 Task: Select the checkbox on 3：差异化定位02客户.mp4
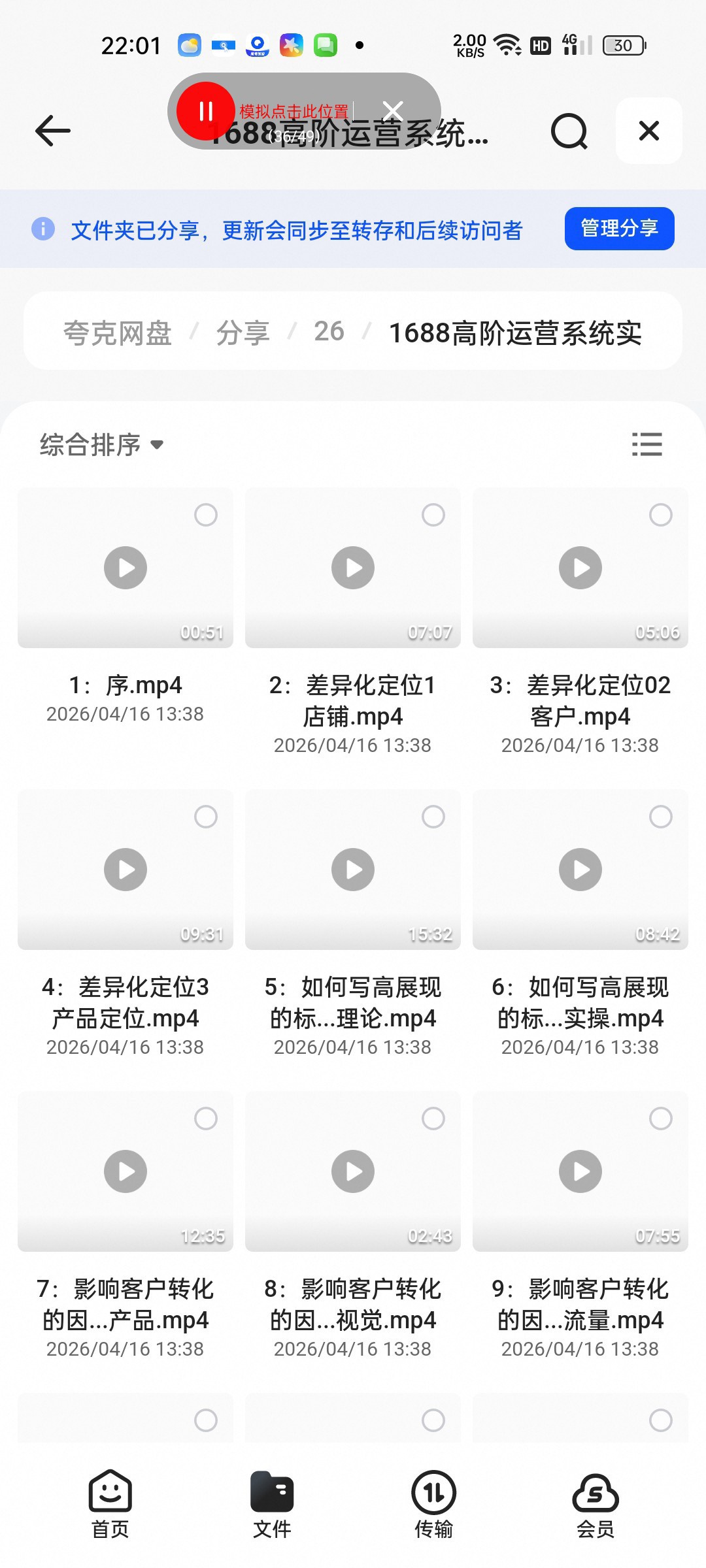point(660,515)
